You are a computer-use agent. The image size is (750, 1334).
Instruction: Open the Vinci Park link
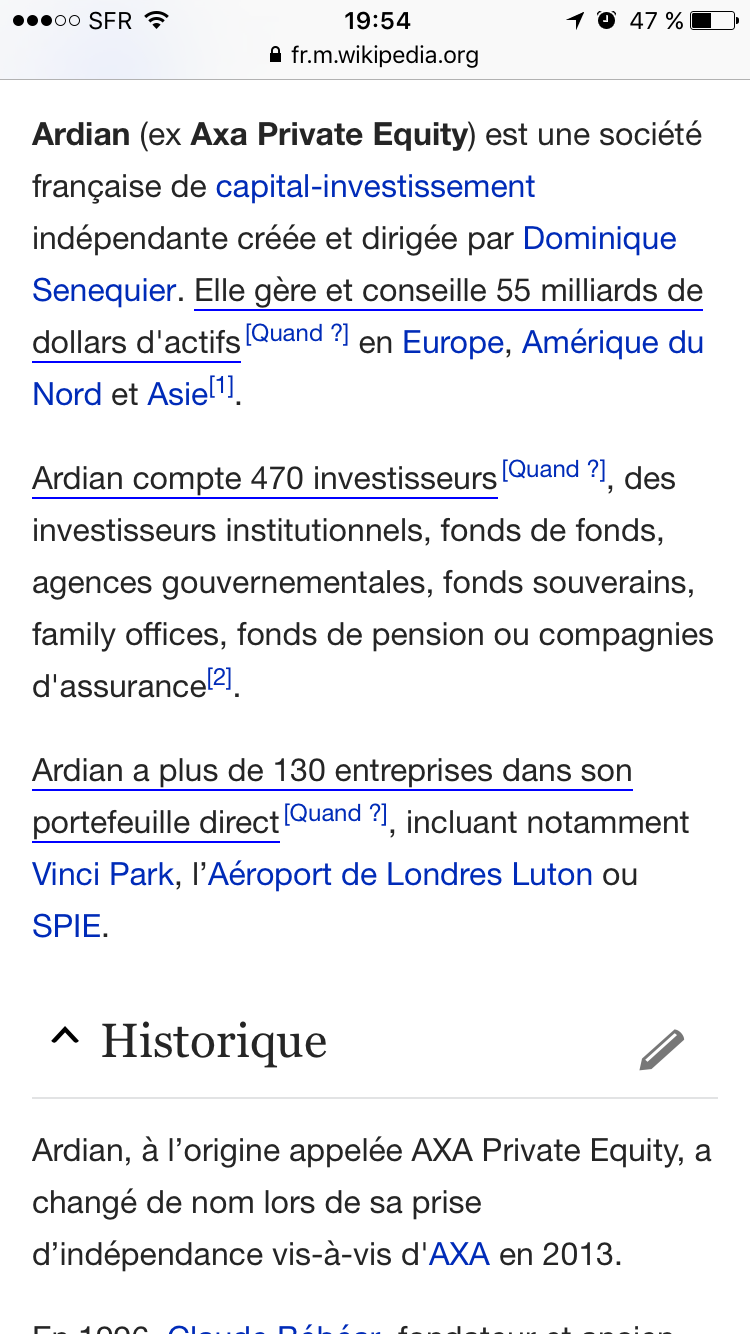tap(103, 875)
